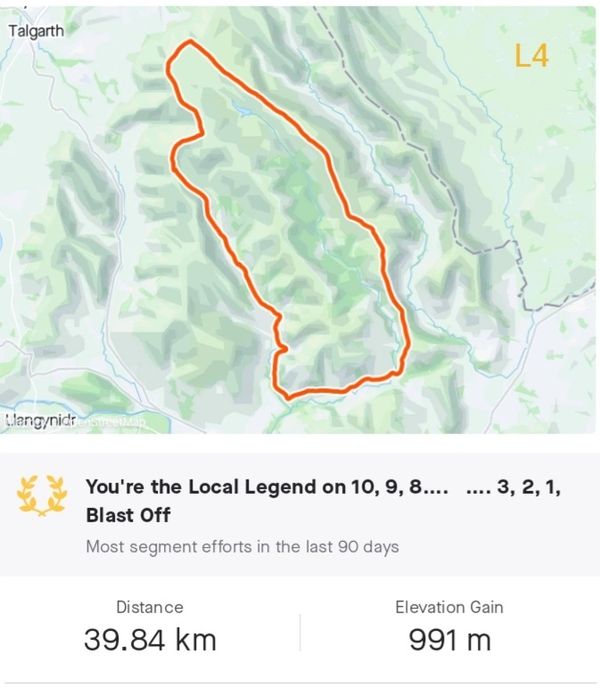Image resolution: width=600 pixels, height=688 pixels.
Task: Open the activity route map
Action: point(300,220)
